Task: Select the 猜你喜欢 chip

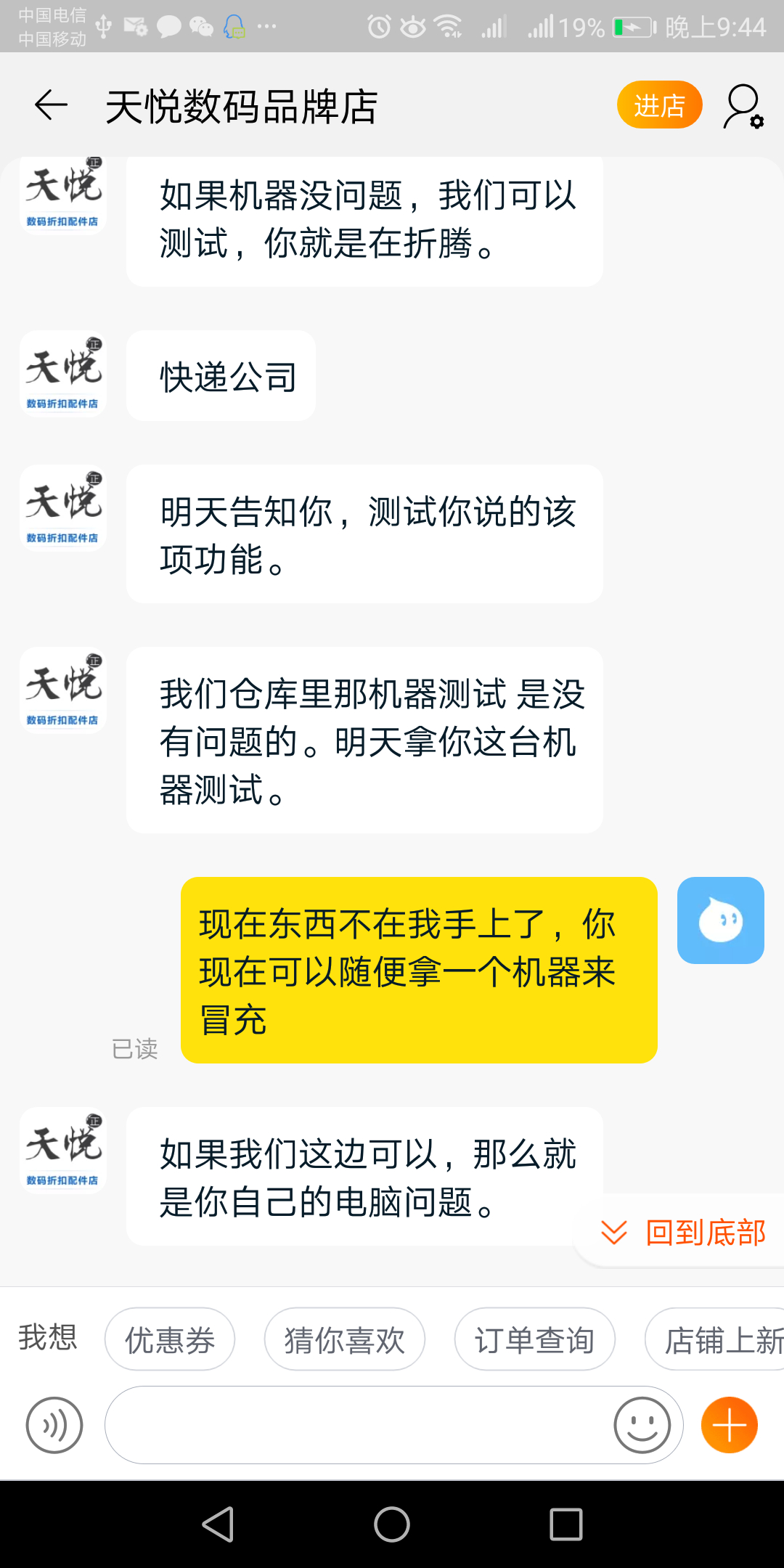Action: pyautogui.click(x=344, y=1339)
